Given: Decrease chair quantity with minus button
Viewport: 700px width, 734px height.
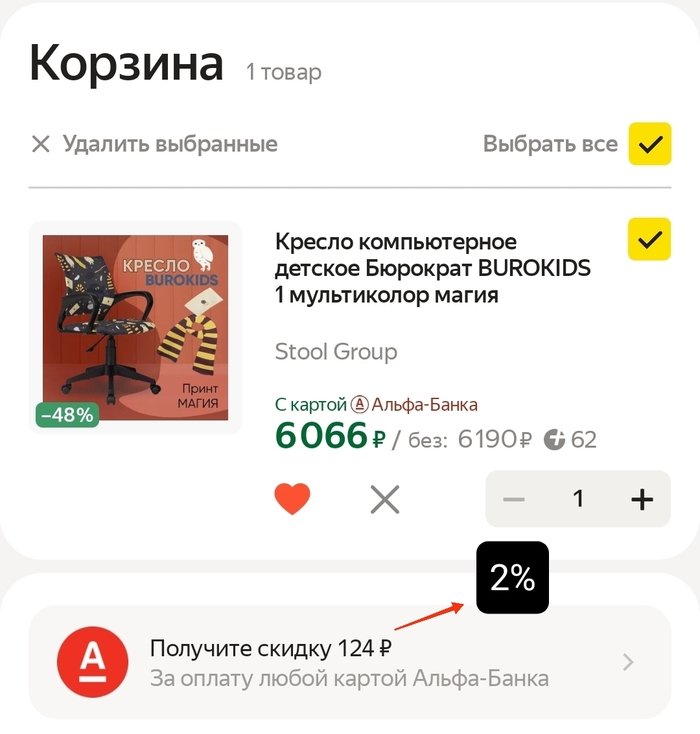Looking at the screenshot, I should [x=514, y=498].
